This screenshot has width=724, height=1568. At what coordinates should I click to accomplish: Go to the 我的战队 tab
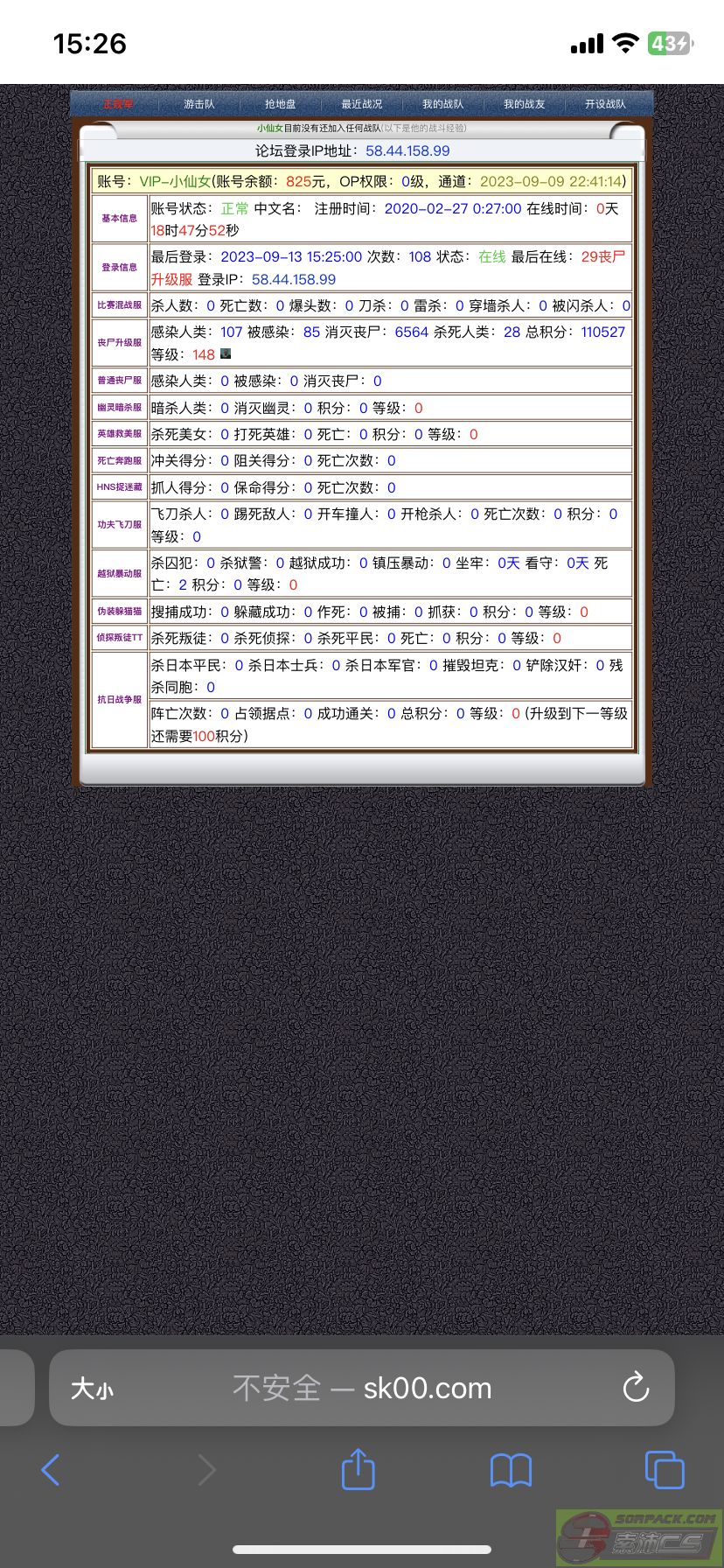tap(442, 104)
